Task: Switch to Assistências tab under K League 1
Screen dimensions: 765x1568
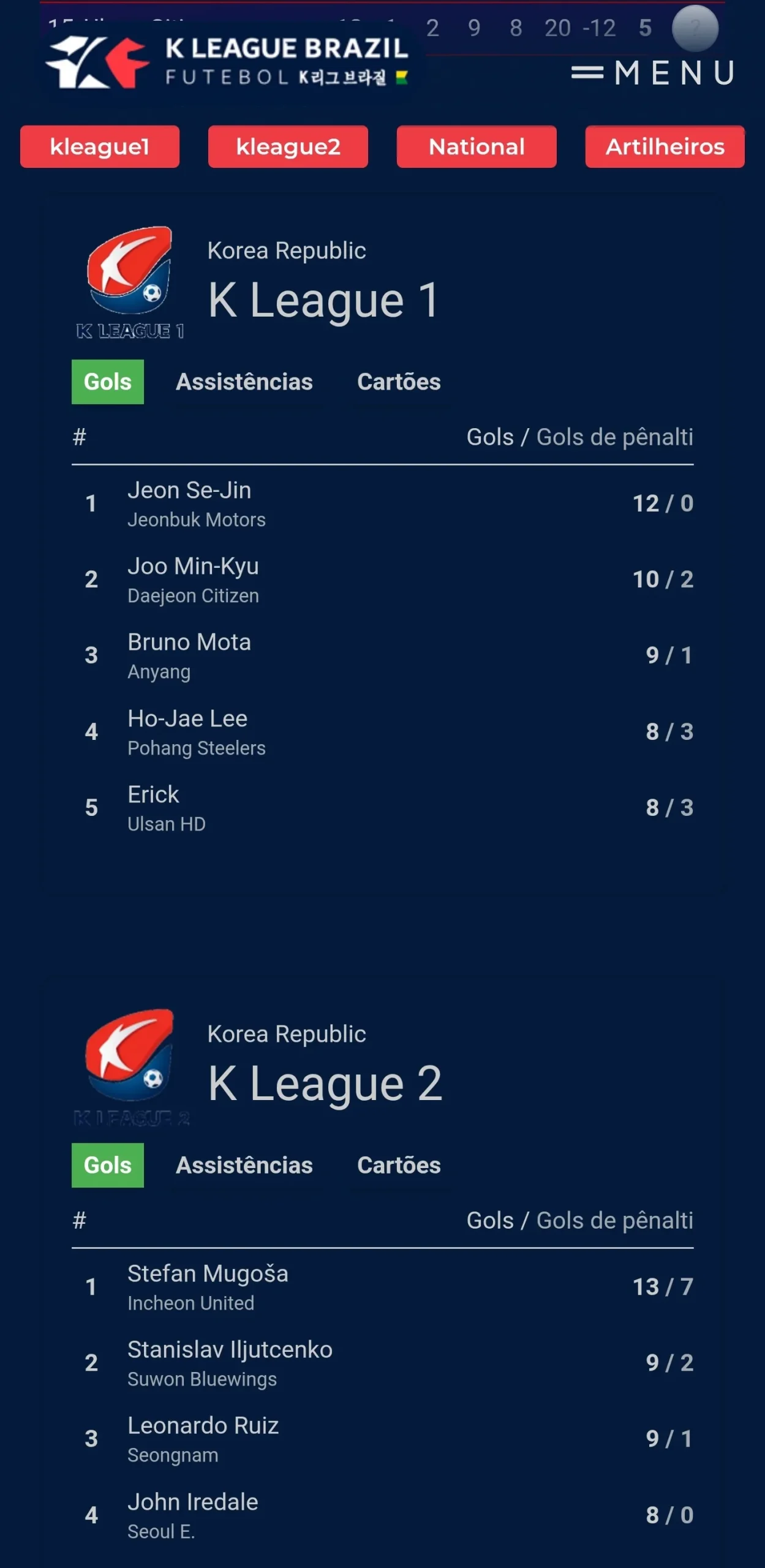Action: coord(244,382)
